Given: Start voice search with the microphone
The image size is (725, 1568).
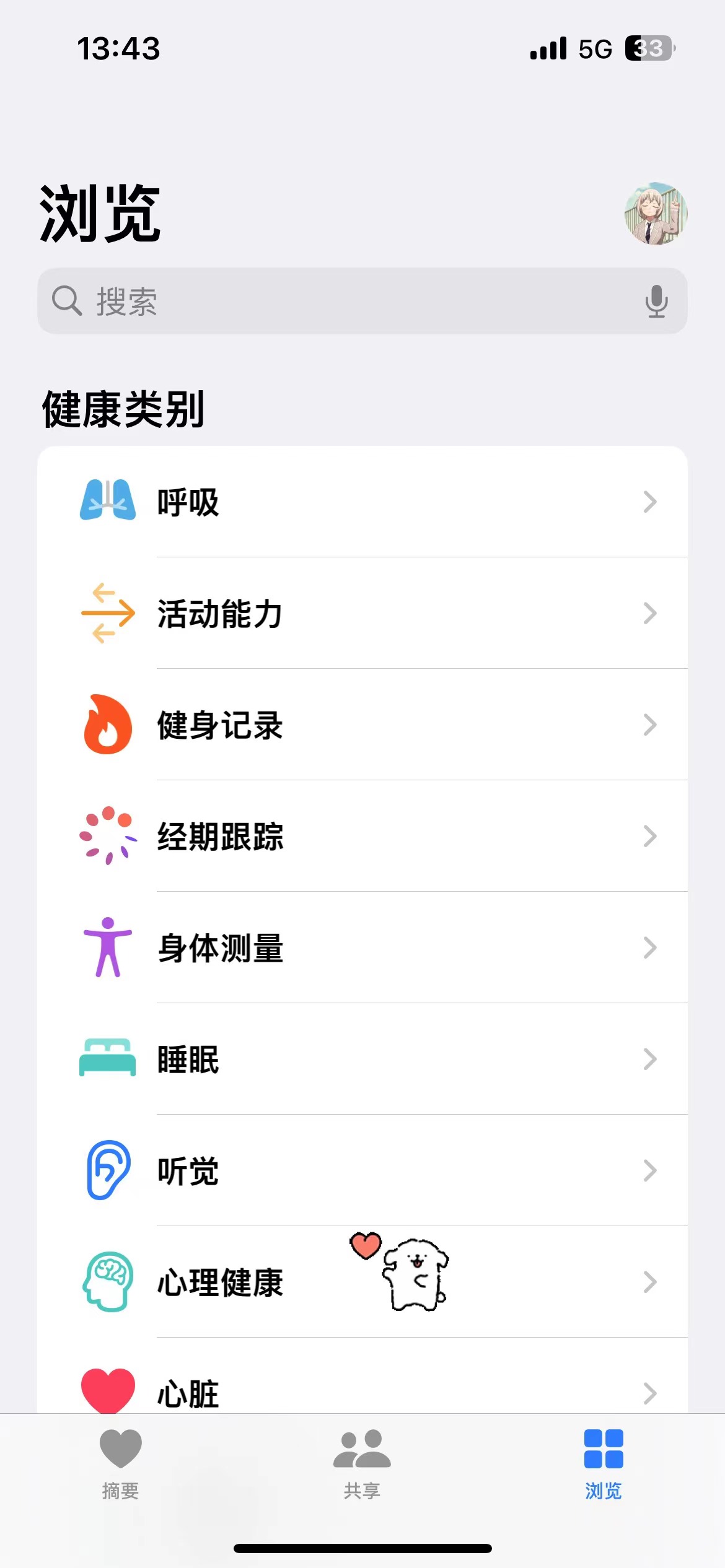Looking at the screenshot, I should [656, 302].
